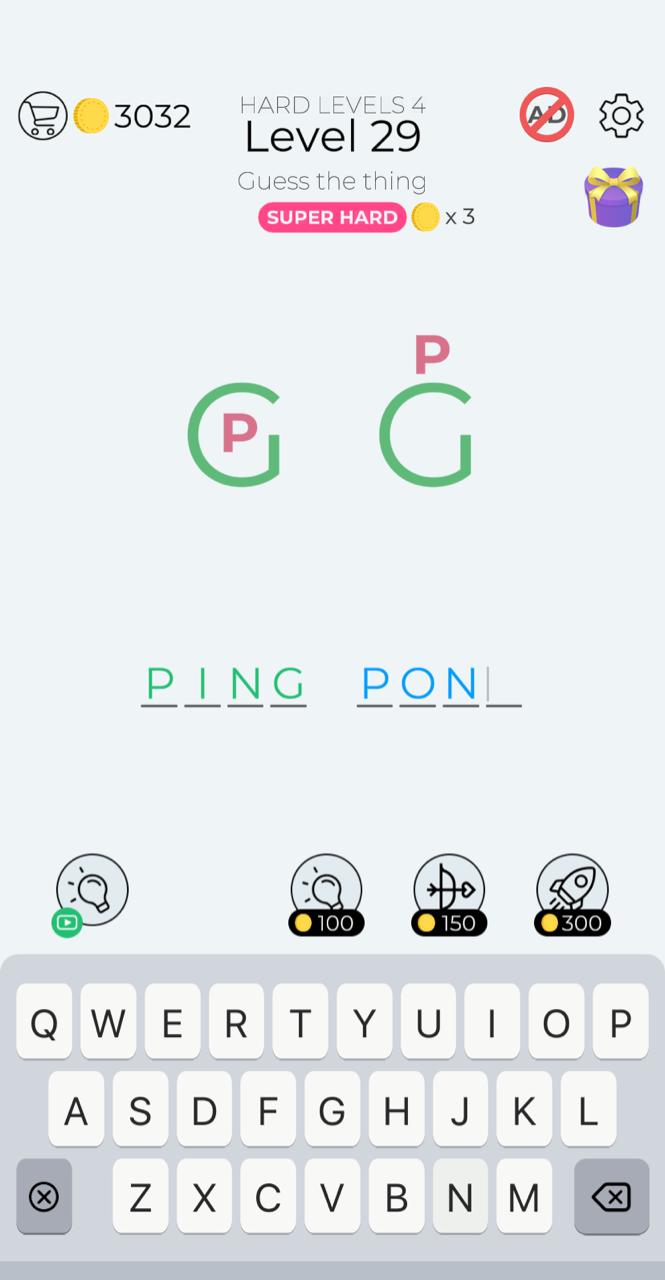Tap the last empty answer slot
This screenshot has width=665, height=1280.
[504, 686]
